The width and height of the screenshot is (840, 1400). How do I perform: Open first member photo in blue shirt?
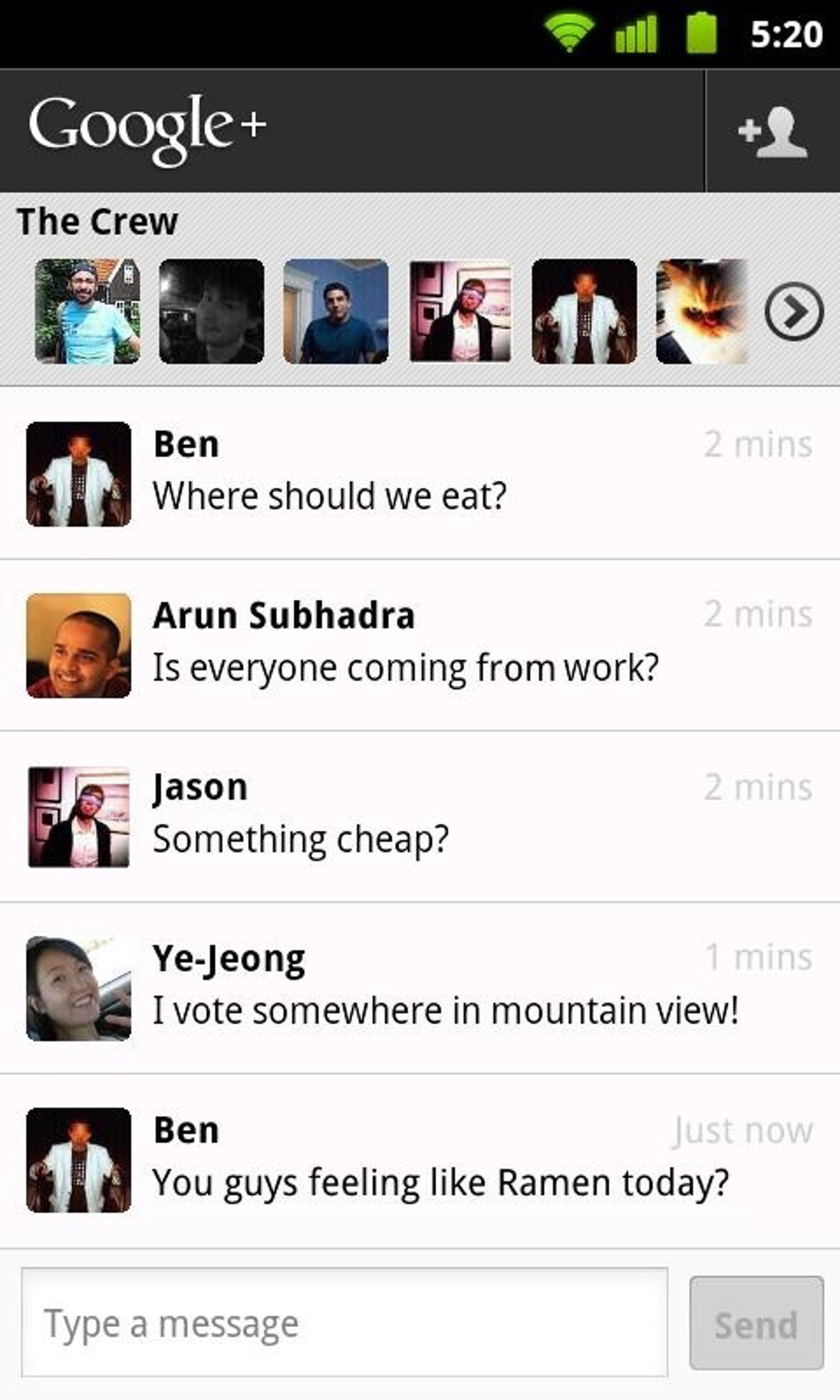87,311
